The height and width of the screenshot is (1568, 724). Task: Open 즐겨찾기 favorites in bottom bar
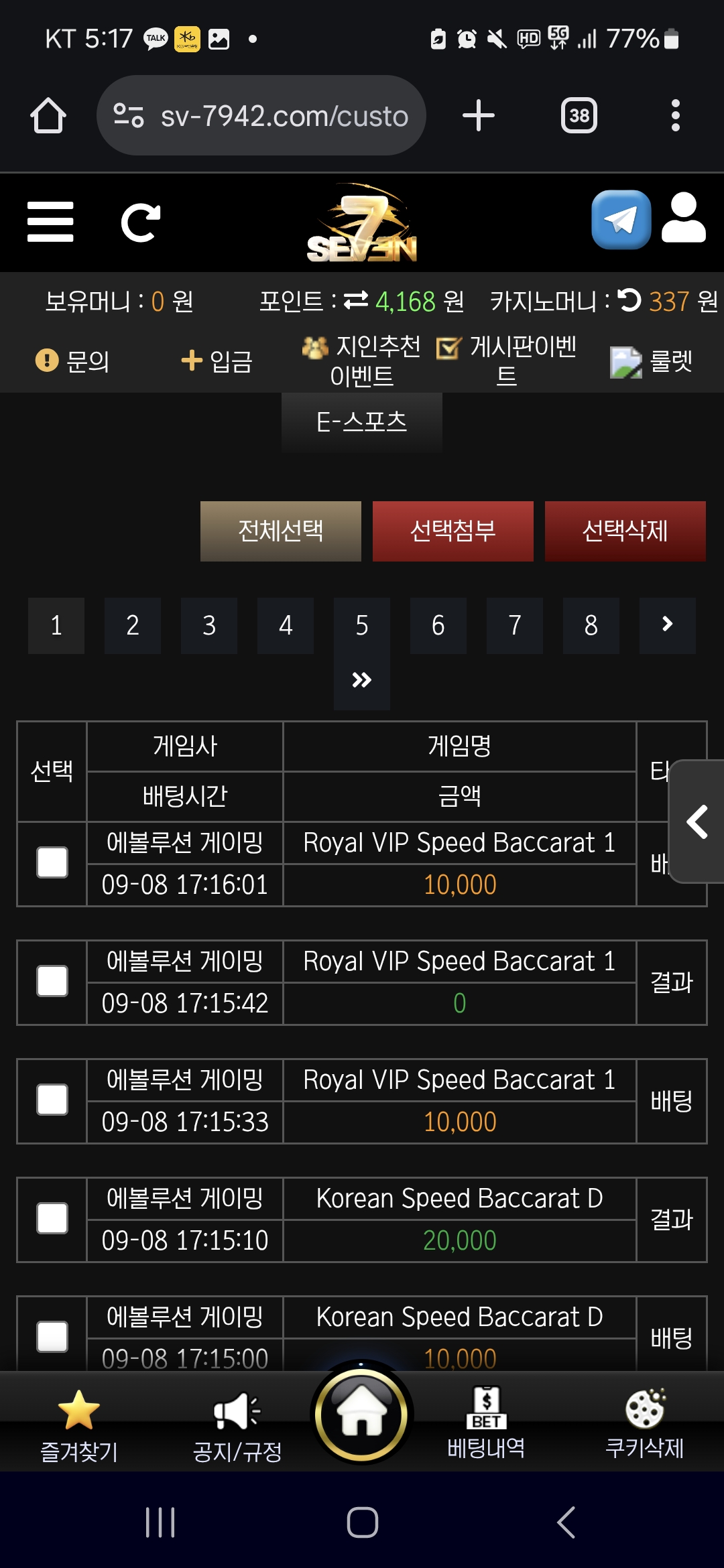point(79,1424)
